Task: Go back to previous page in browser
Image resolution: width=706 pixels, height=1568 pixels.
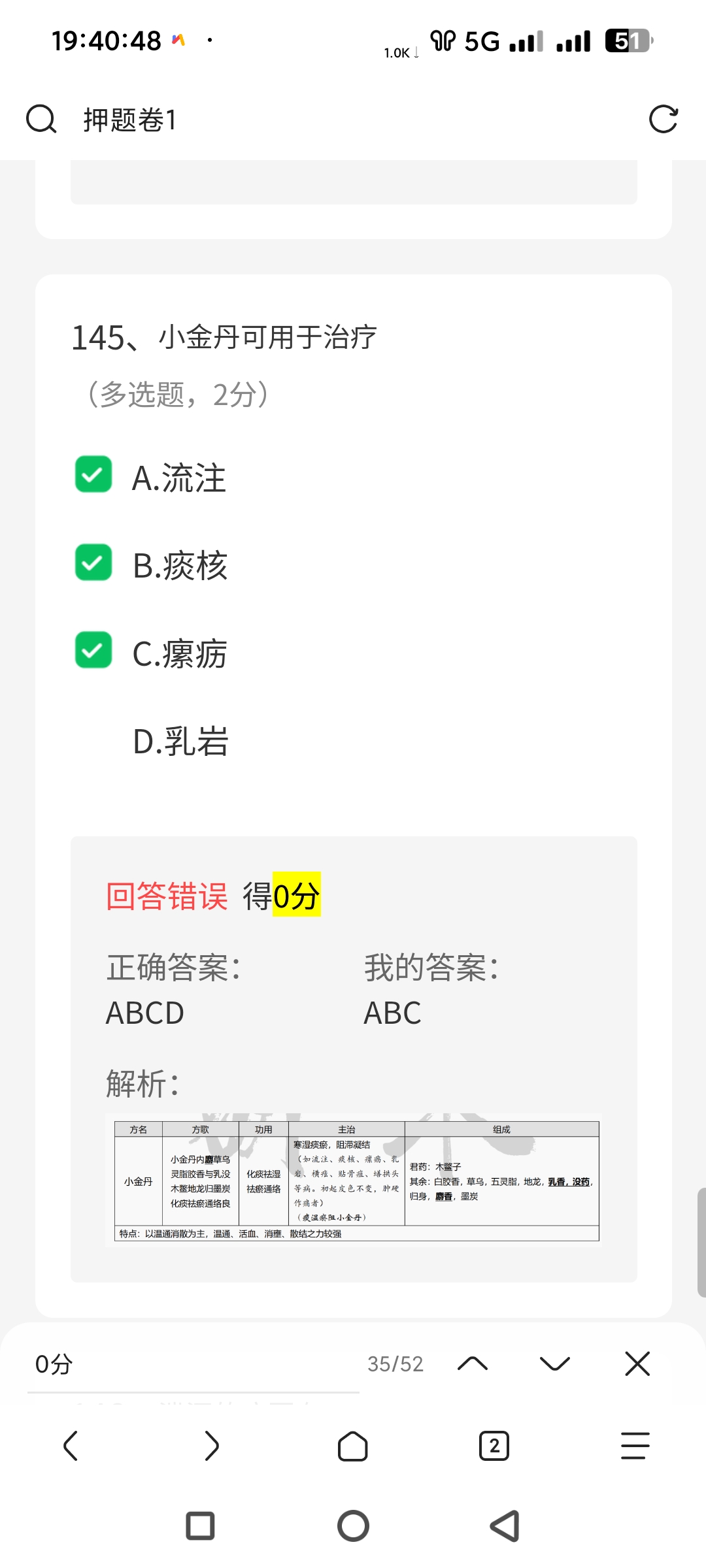Action: point(71,1446)
